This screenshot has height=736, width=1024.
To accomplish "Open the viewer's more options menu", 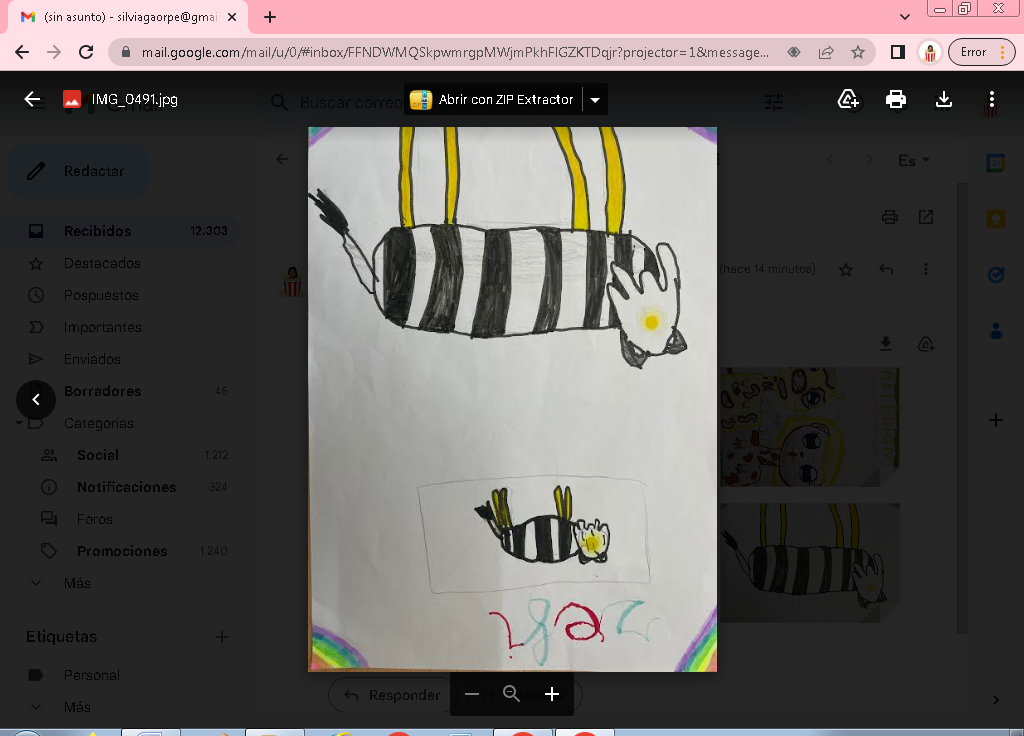I will 991,99.
